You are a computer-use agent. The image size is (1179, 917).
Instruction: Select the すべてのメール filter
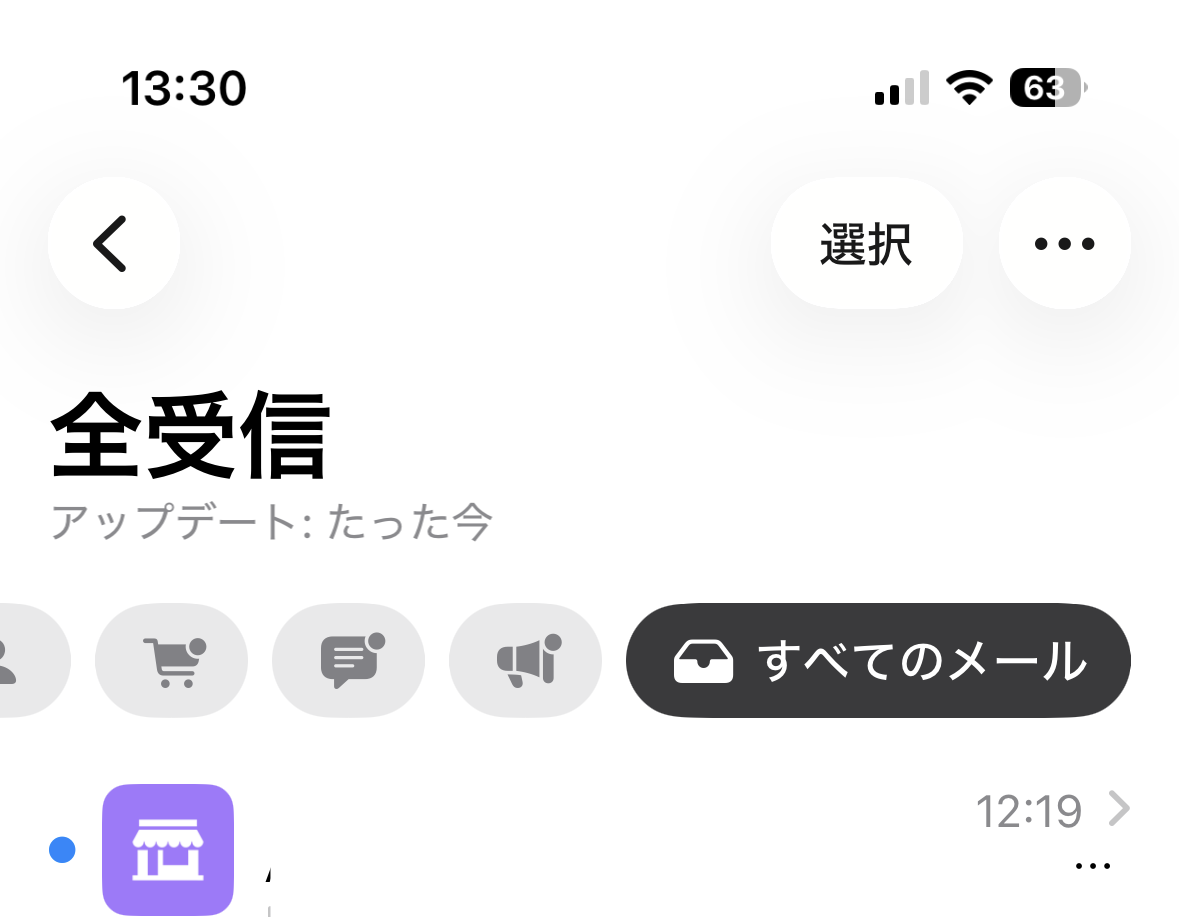coord(878,660)
